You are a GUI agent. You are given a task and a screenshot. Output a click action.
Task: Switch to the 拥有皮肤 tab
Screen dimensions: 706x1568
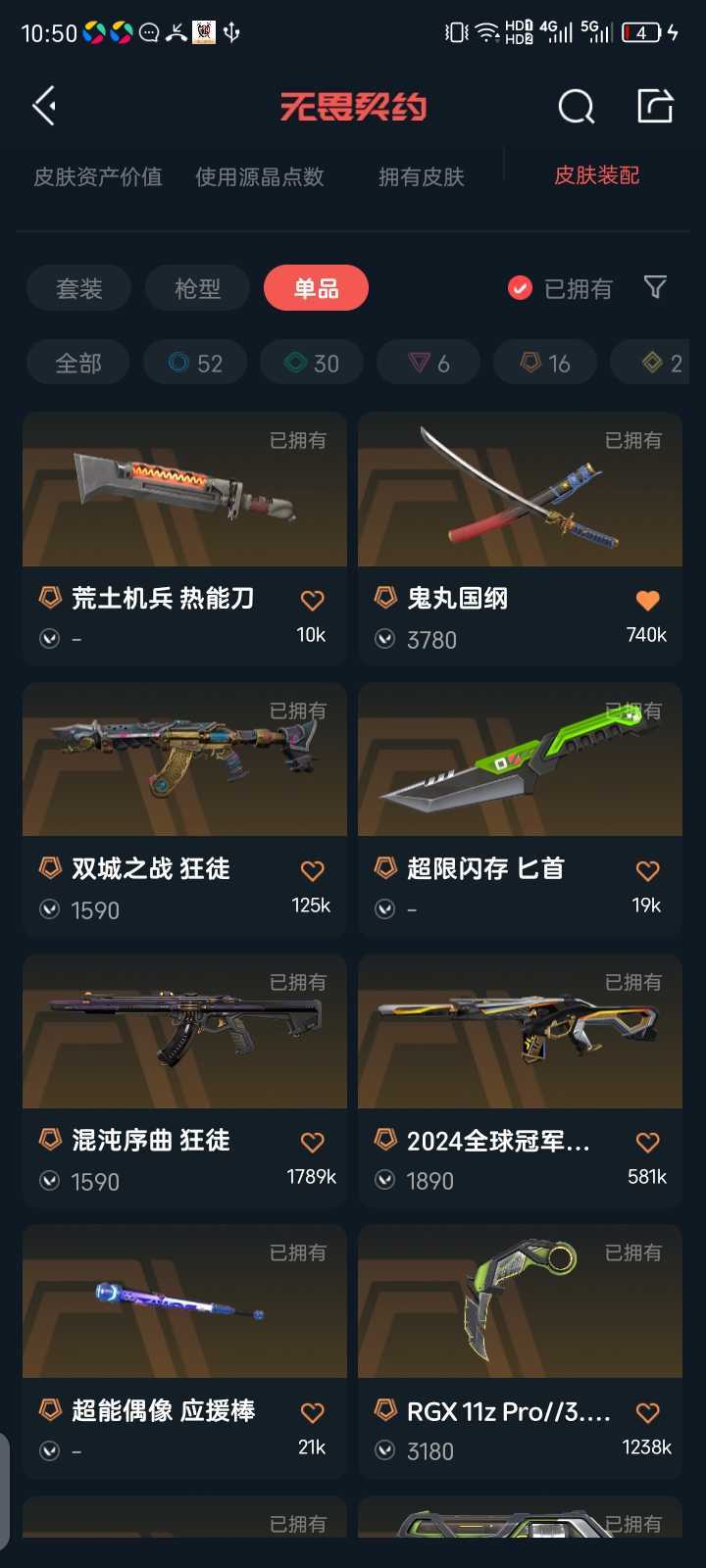[424, 177]
